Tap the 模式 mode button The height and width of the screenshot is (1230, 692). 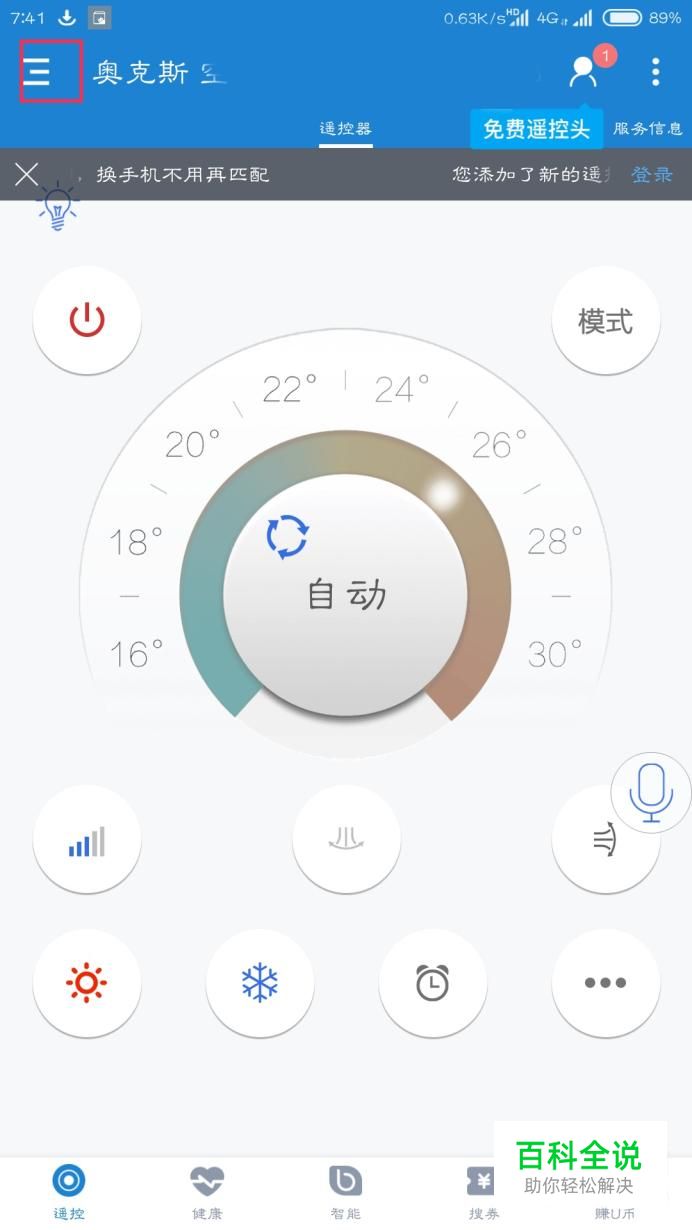605,321
